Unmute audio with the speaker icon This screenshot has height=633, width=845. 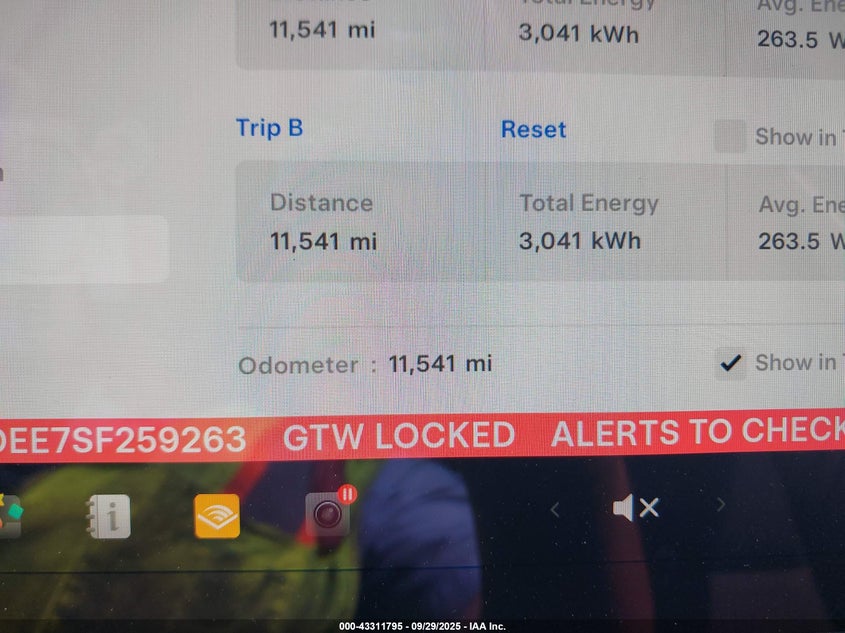[x=635, y=508]
